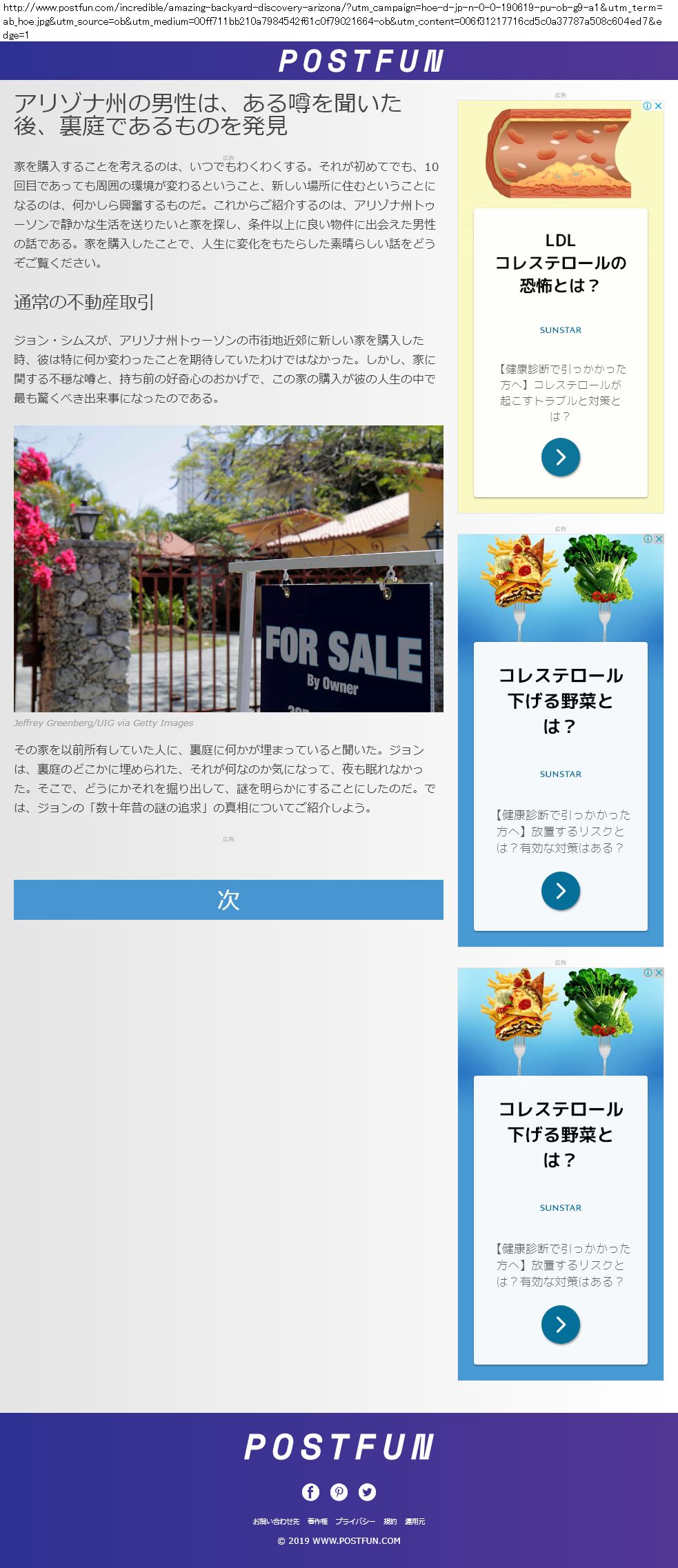Viewport: 678px width, 1568px height.
Task: Open PostFun's Twitter page
Action: [367, 1492]
